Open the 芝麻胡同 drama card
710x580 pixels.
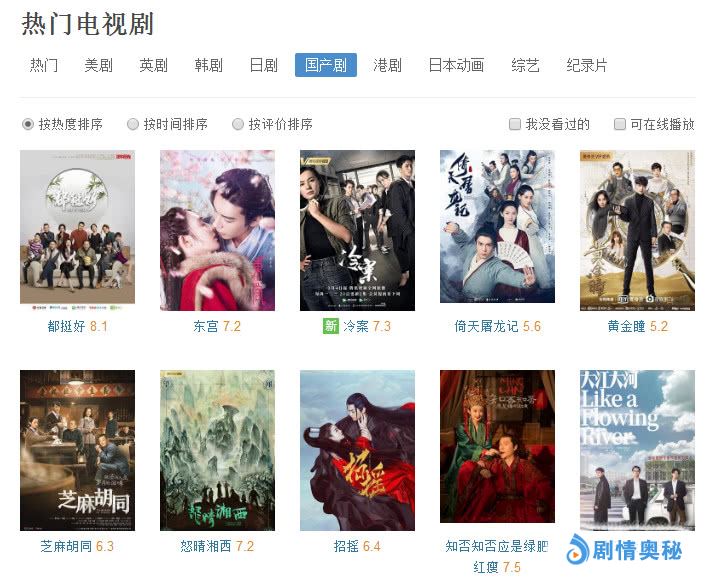[77, 450]
